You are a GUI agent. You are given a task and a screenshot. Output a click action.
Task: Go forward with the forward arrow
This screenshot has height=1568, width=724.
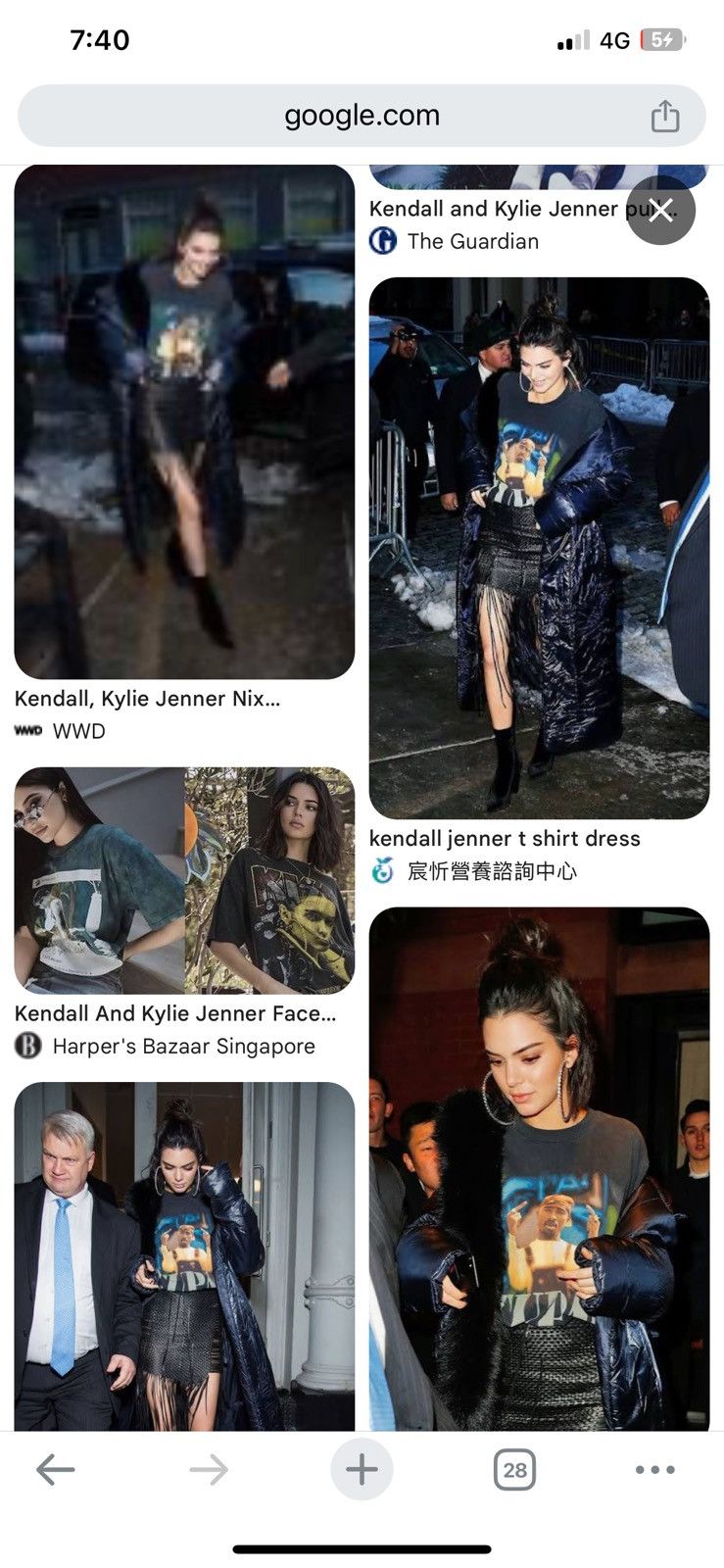click(x=209, y=1469)
